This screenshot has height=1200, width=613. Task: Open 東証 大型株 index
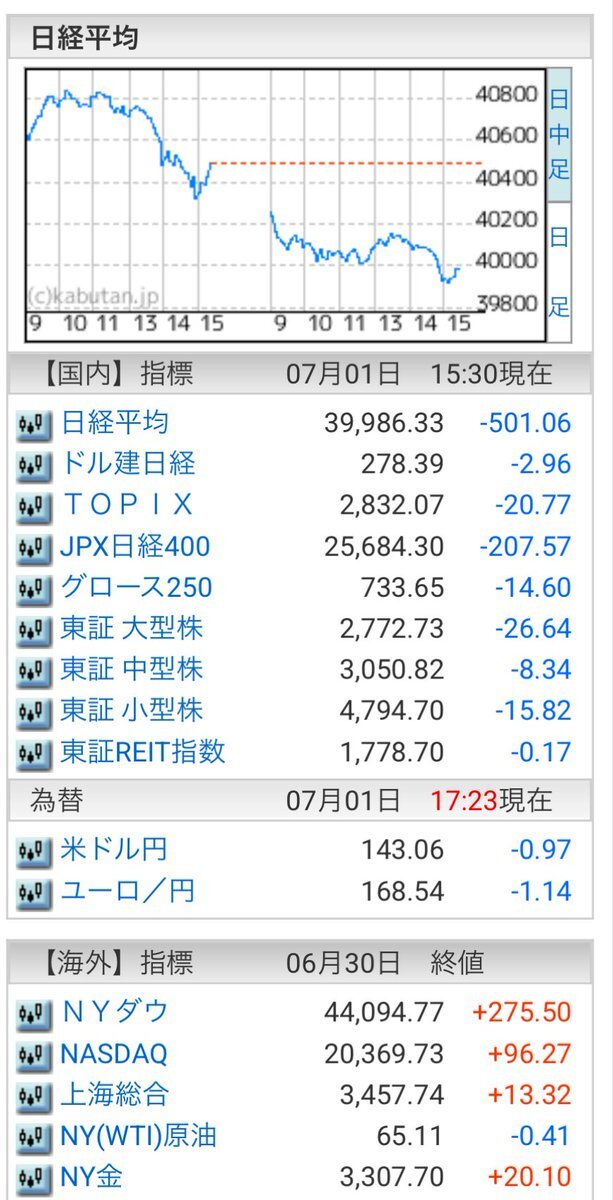click(x=132, y=629)
